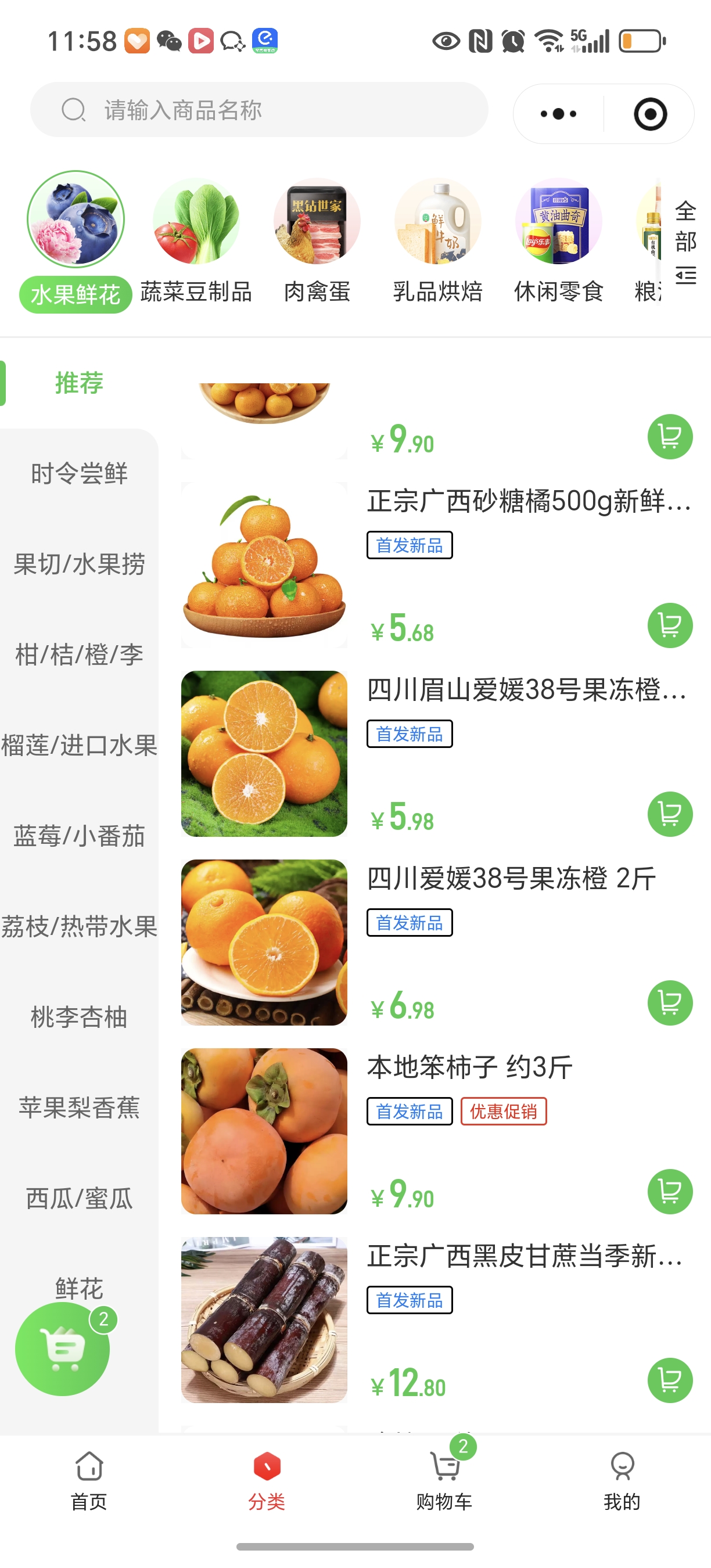The height and width of the screenshot is (1568, 711).
Task: Add 本地笨柿子 约3斤 to cart
Action: click(x=670, y=1191)
